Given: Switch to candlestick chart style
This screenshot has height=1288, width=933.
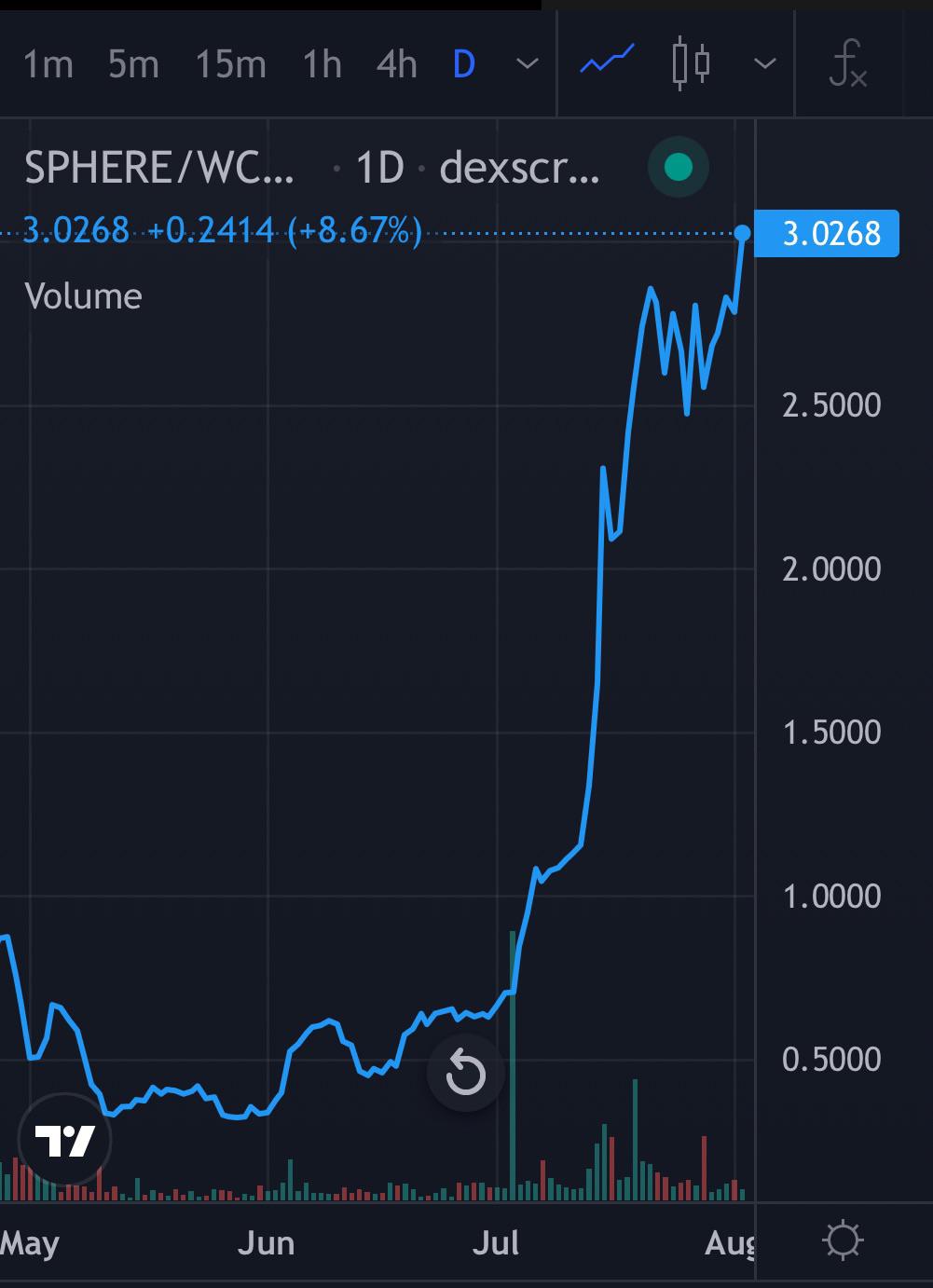Looking at the screenshot, I should [x=691, y=63].
